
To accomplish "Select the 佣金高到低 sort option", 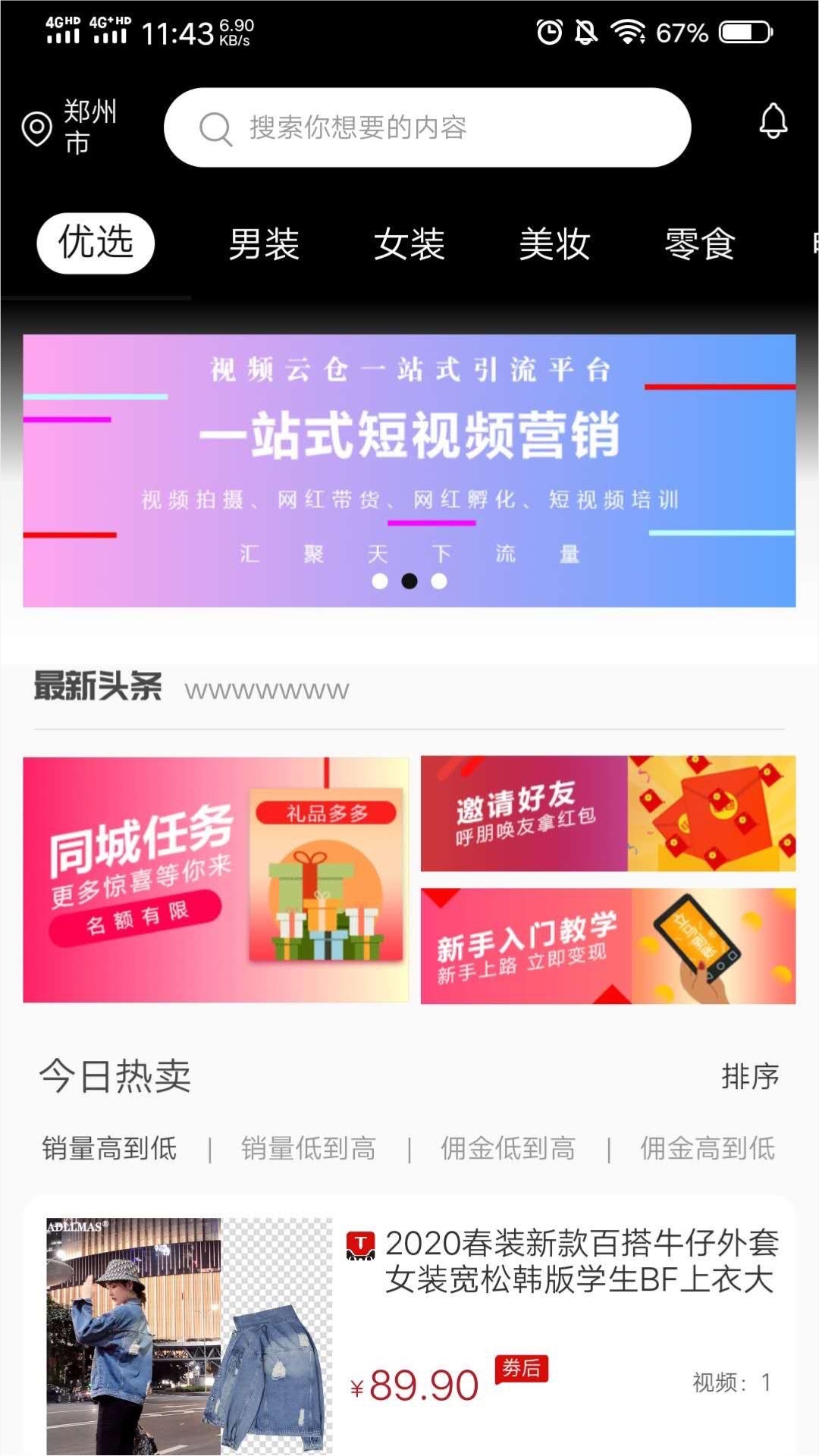I will [x=708, y=1149].
